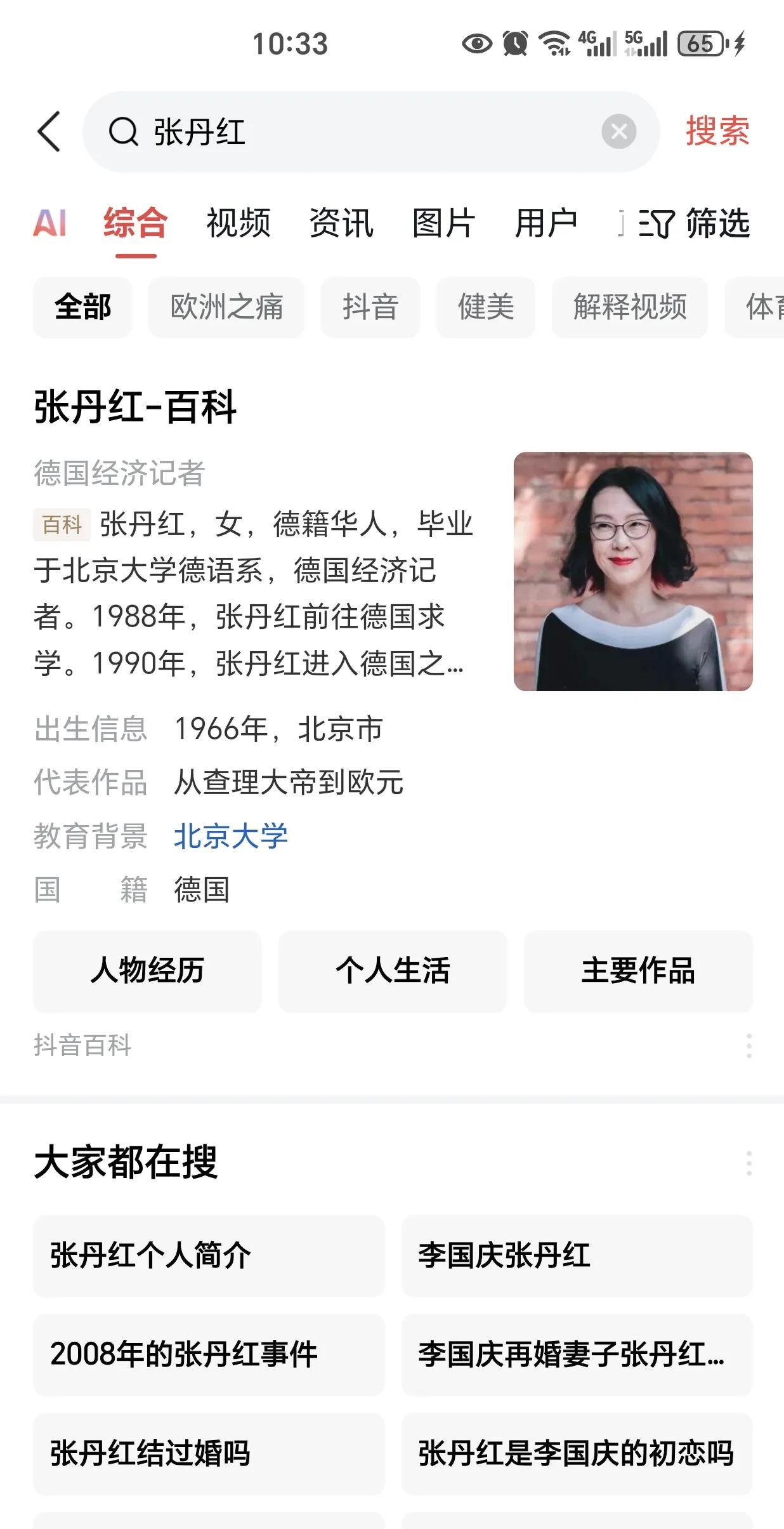Follow the 北京大学 link

pos(231,836)
